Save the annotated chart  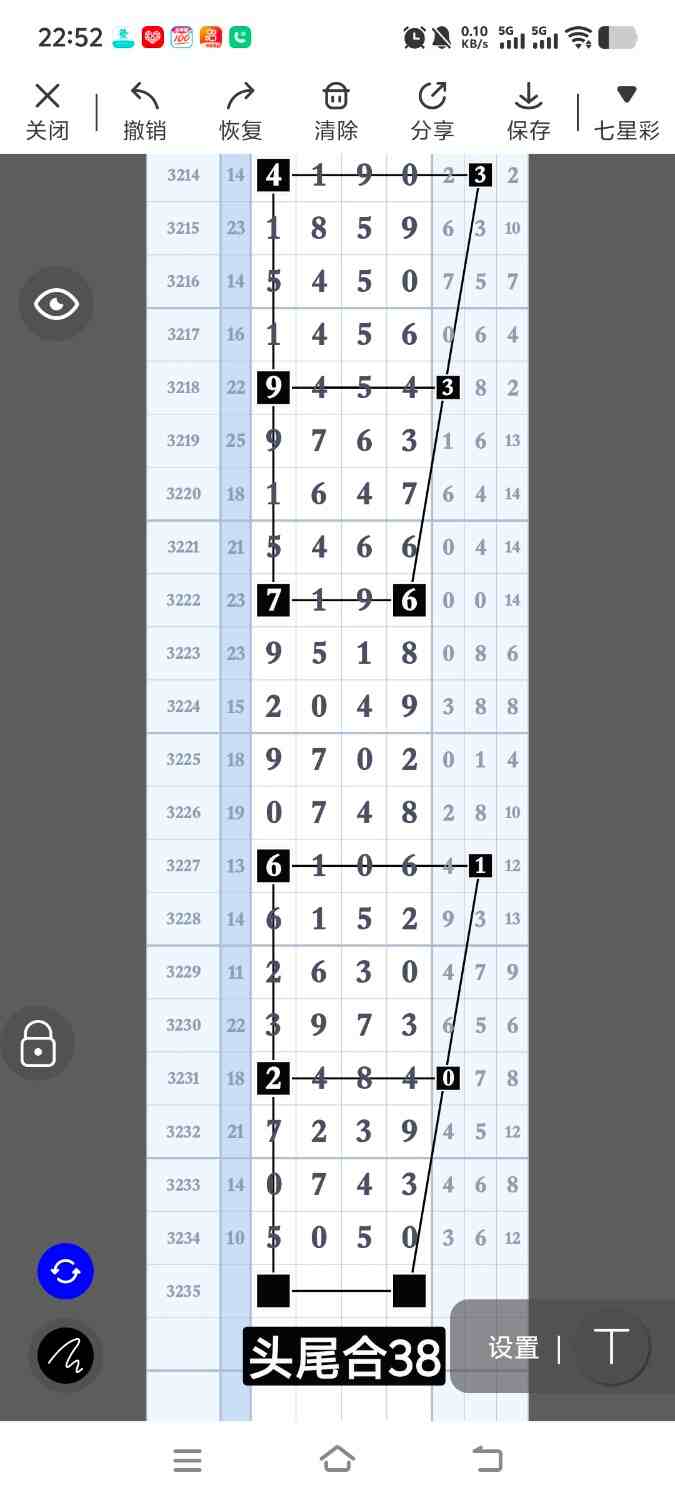(x=528, y=111)
